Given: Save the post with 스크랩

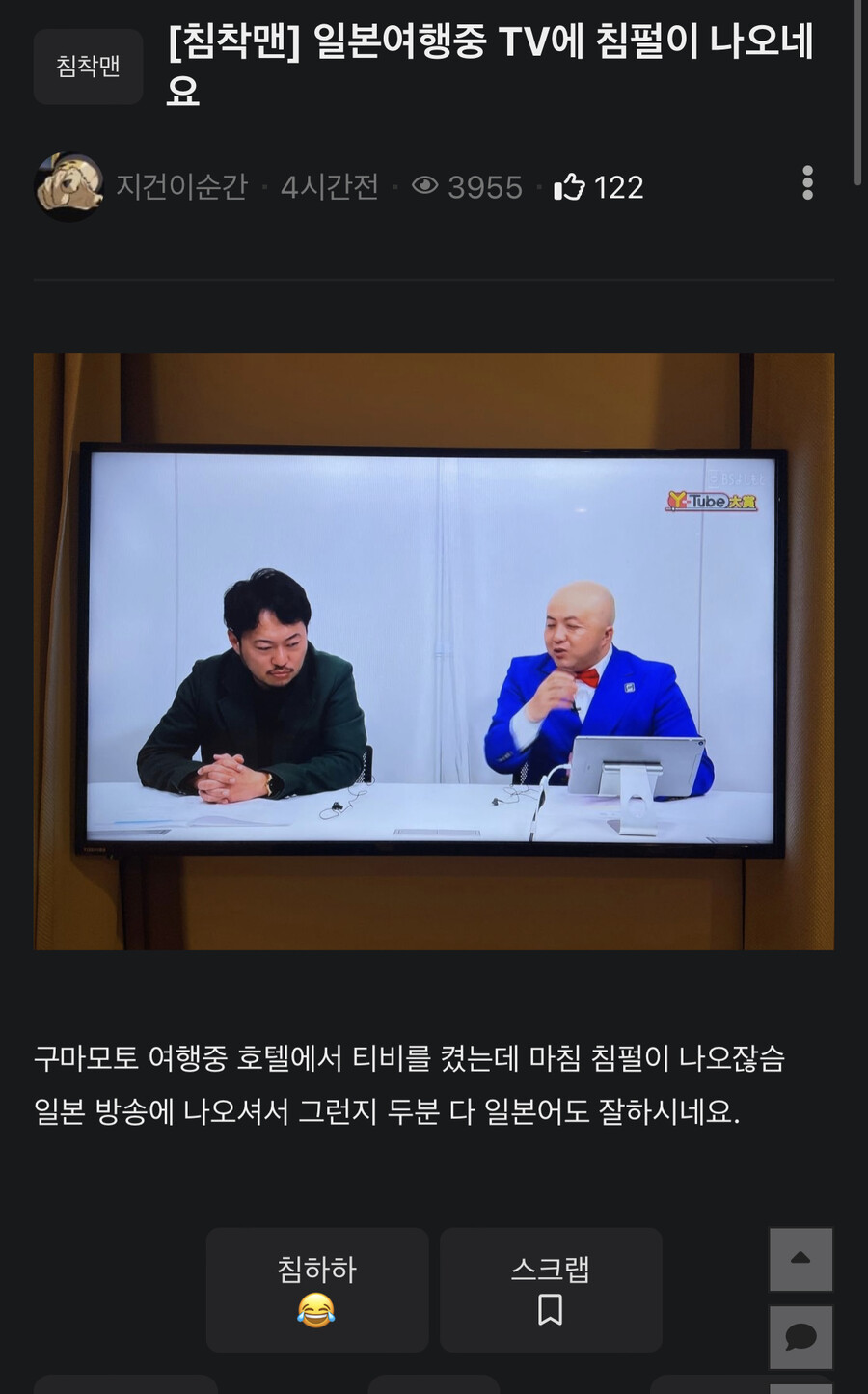Looking at the screenshot, I should click(550, 1289).
